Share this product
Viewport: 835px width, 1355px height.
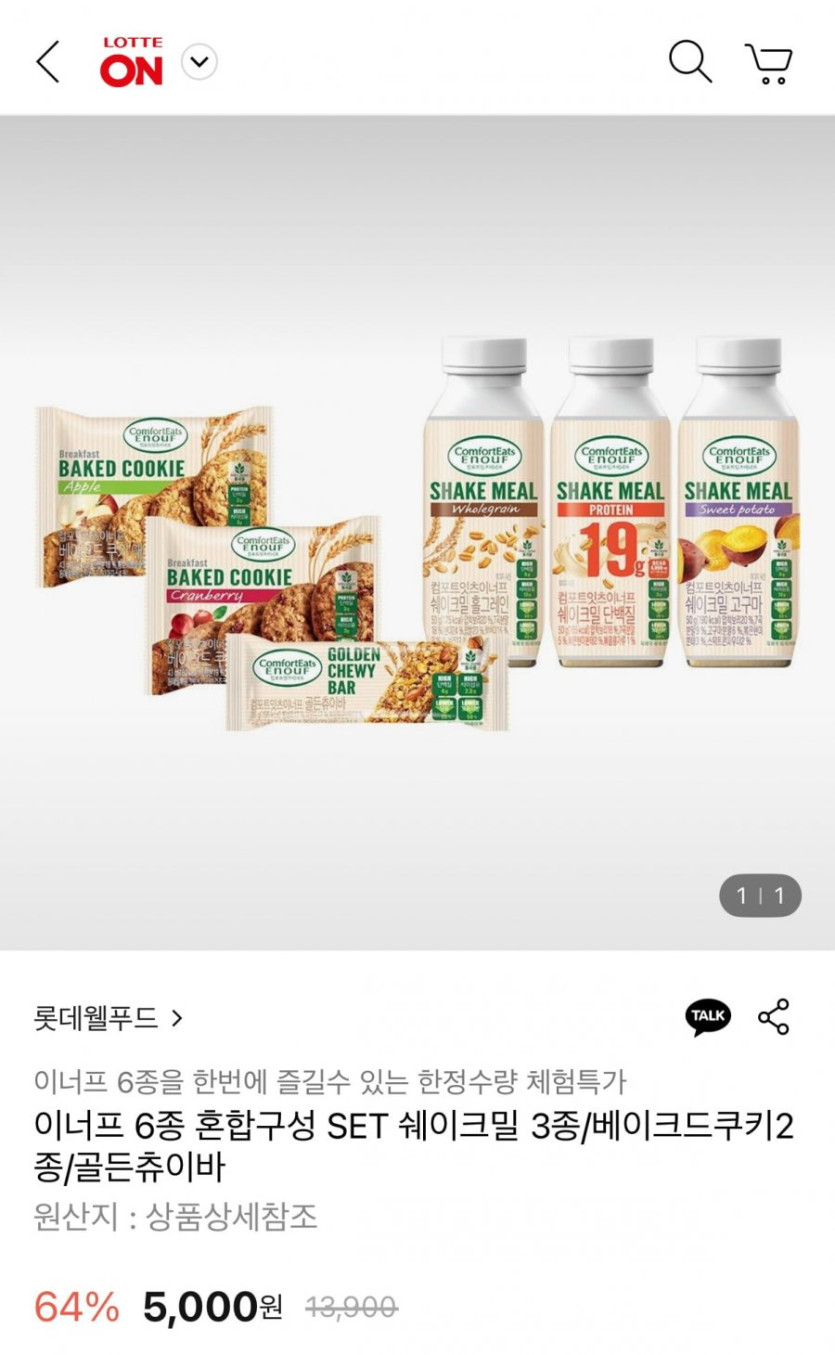tap(773, 1016)
